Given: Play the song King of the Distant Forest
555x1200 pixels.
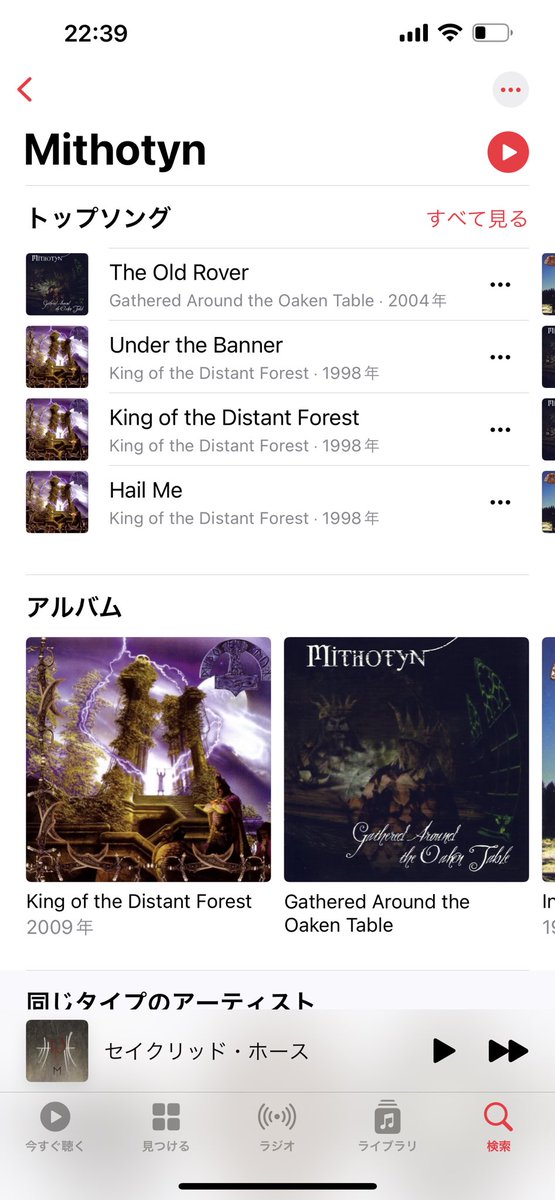Looking at the screenshot, I should [x=277, y=430].
